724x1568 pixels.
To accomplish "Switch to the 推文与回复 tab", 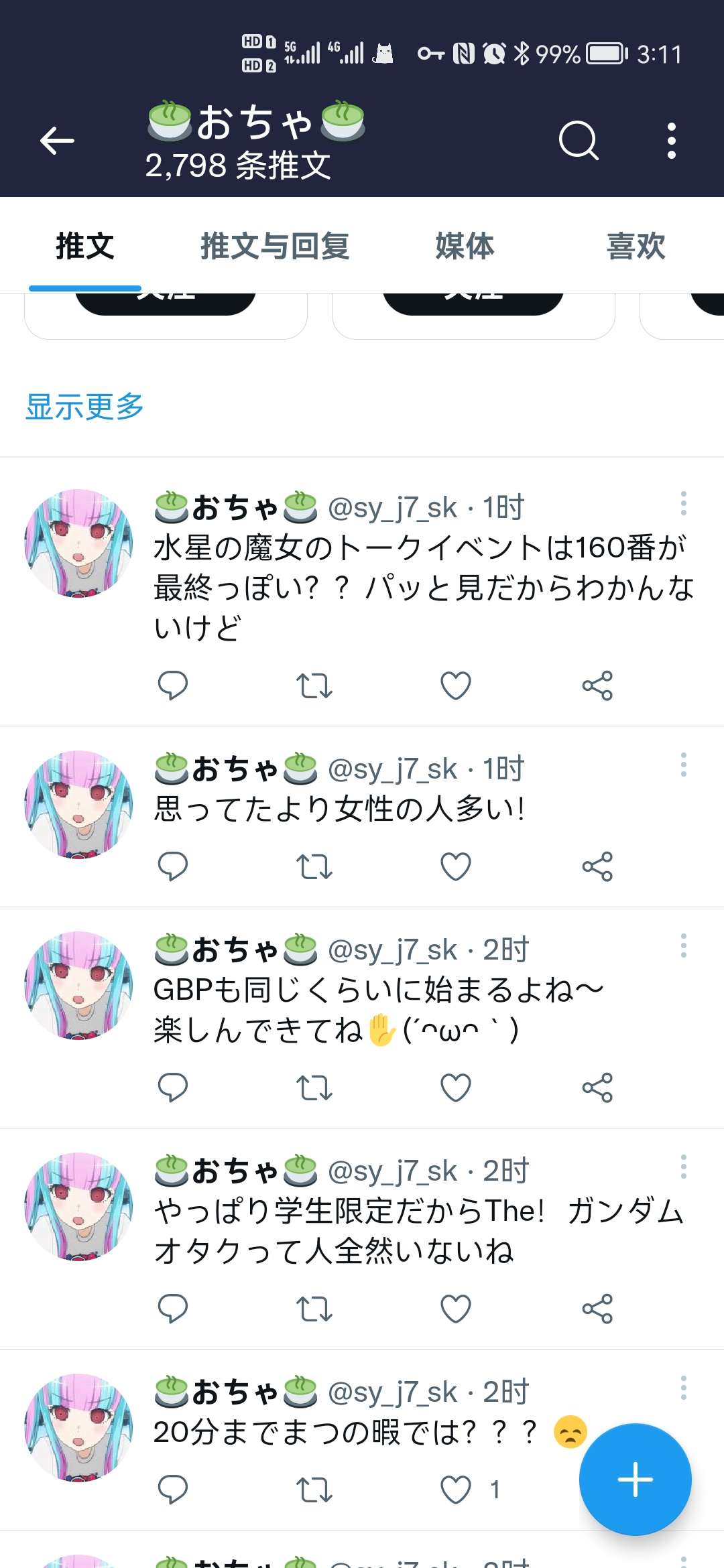I will pyautogui.click(x=275, y=246).
